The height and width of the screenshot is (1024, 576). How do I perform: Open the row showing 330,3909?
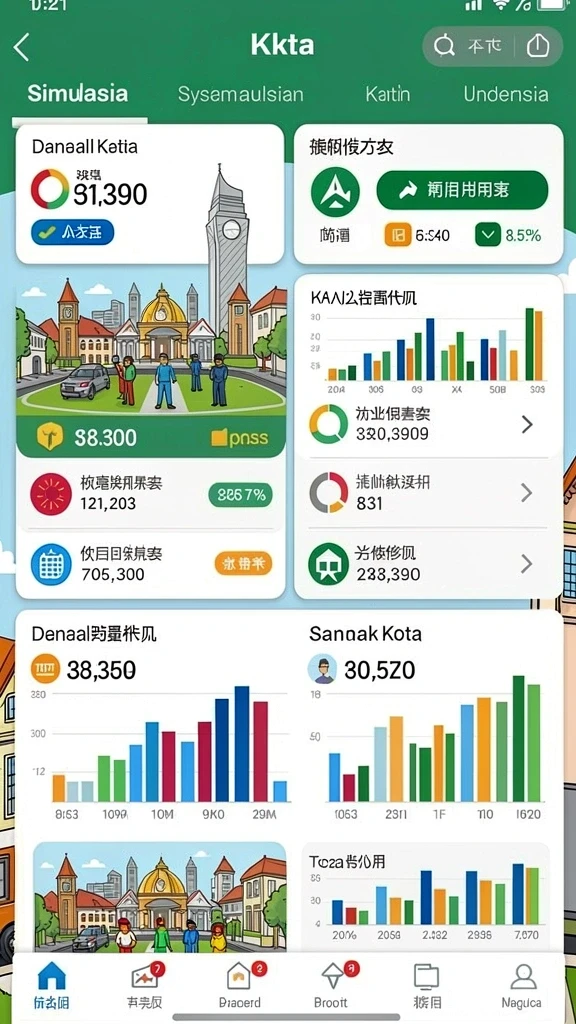428,424
